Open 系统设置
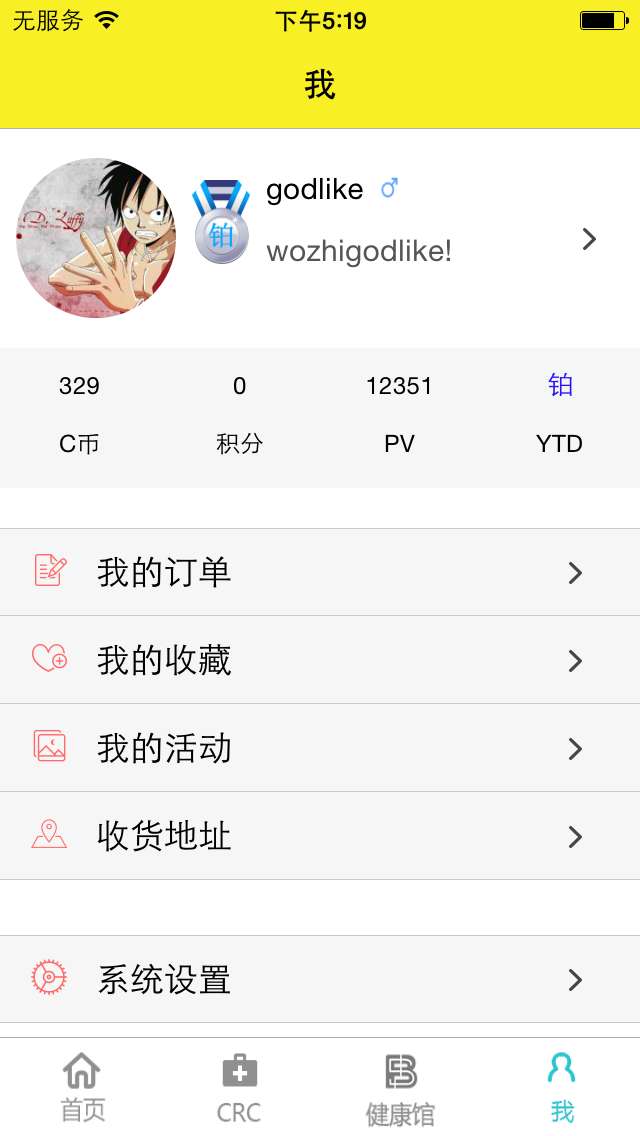640x1136 pixels. pos(320,979)
